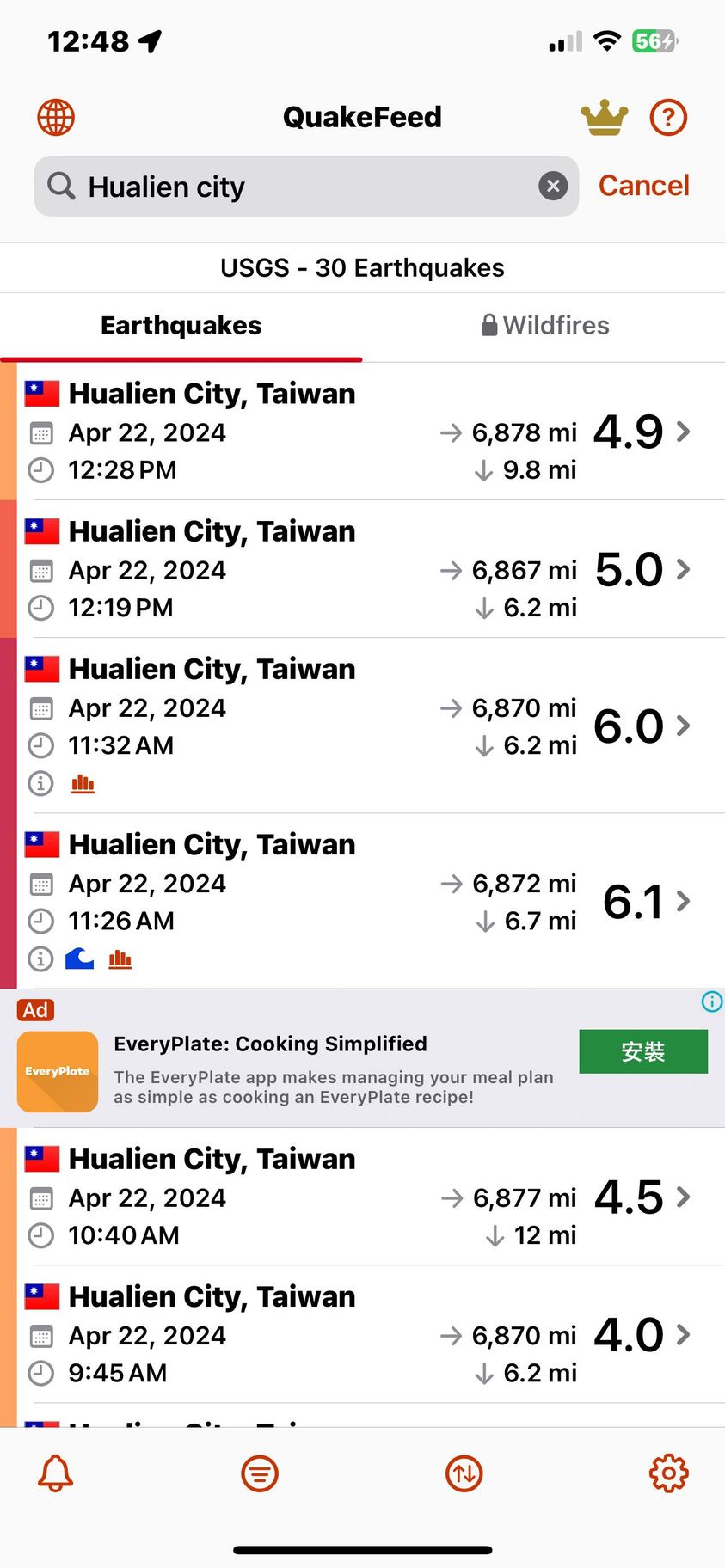Select the Earthquakes tab
Screen dimensions: 725x1568
[181, 326]
